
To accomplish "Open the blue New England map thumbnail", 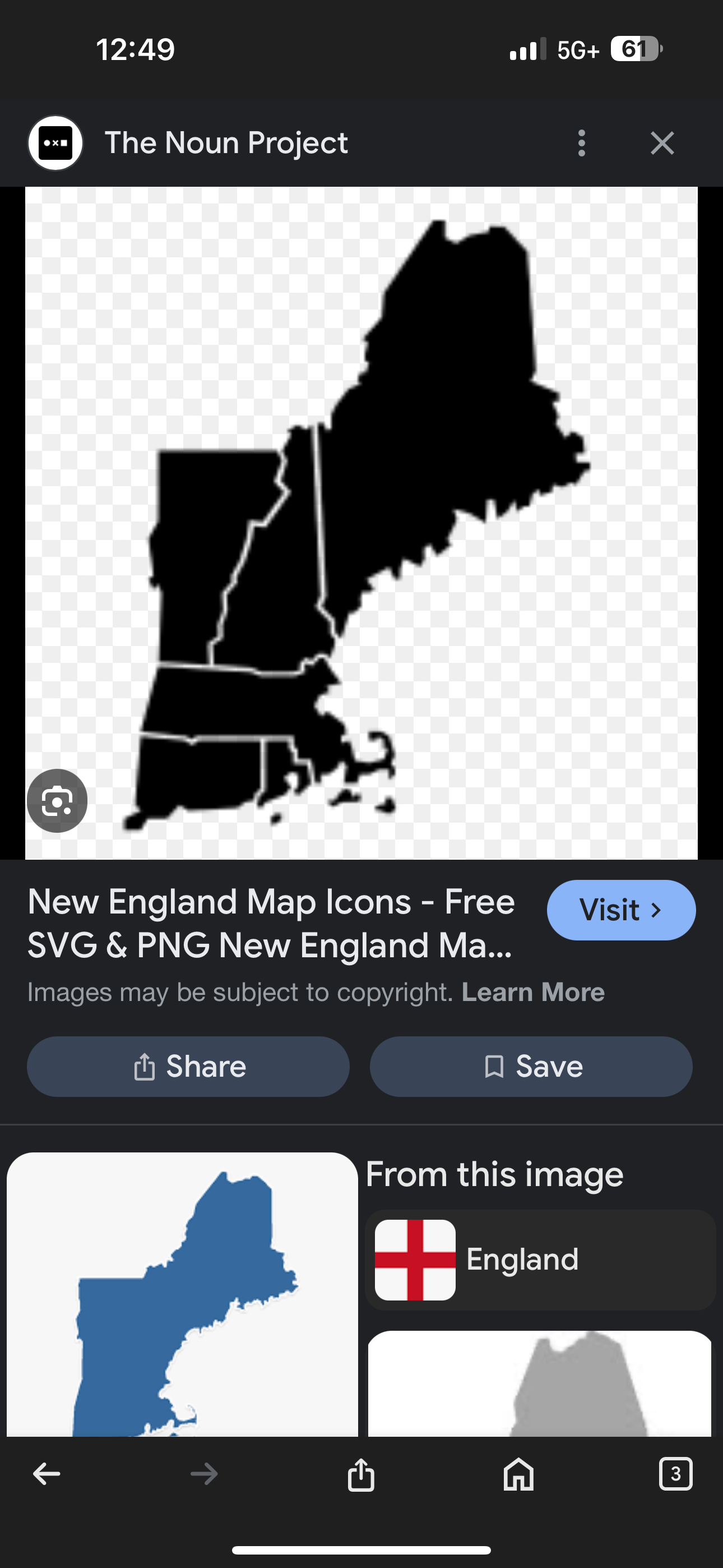I will (182, 1294).
